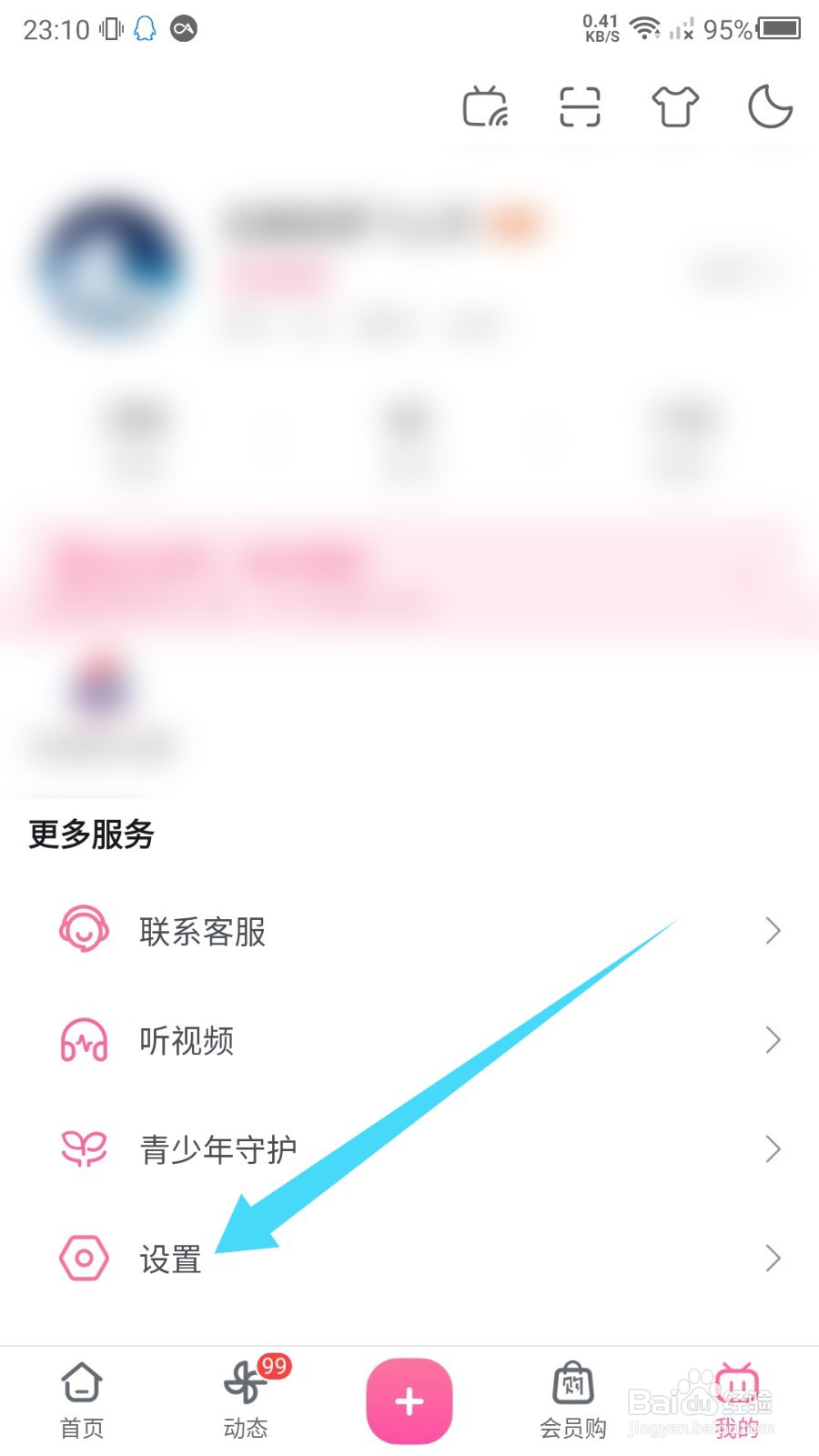Open the 动态 tab with 99 badge
The image size is (819, 1456).
(244, 1400)
